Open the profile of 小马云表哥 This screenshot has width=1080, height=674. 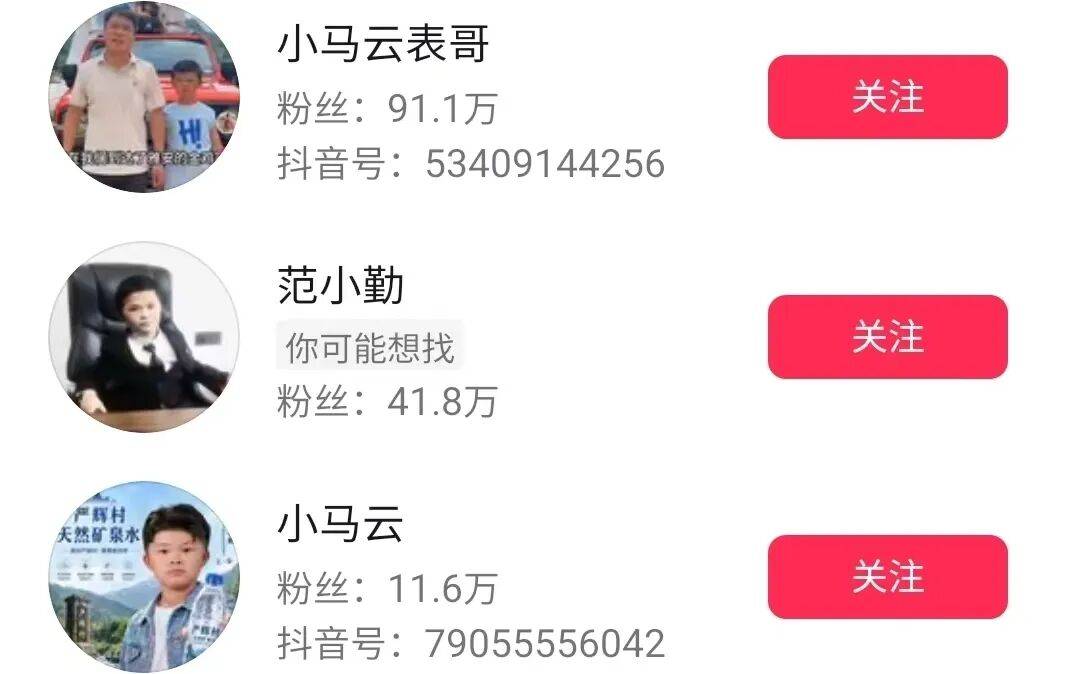click(x=383, y=43)
